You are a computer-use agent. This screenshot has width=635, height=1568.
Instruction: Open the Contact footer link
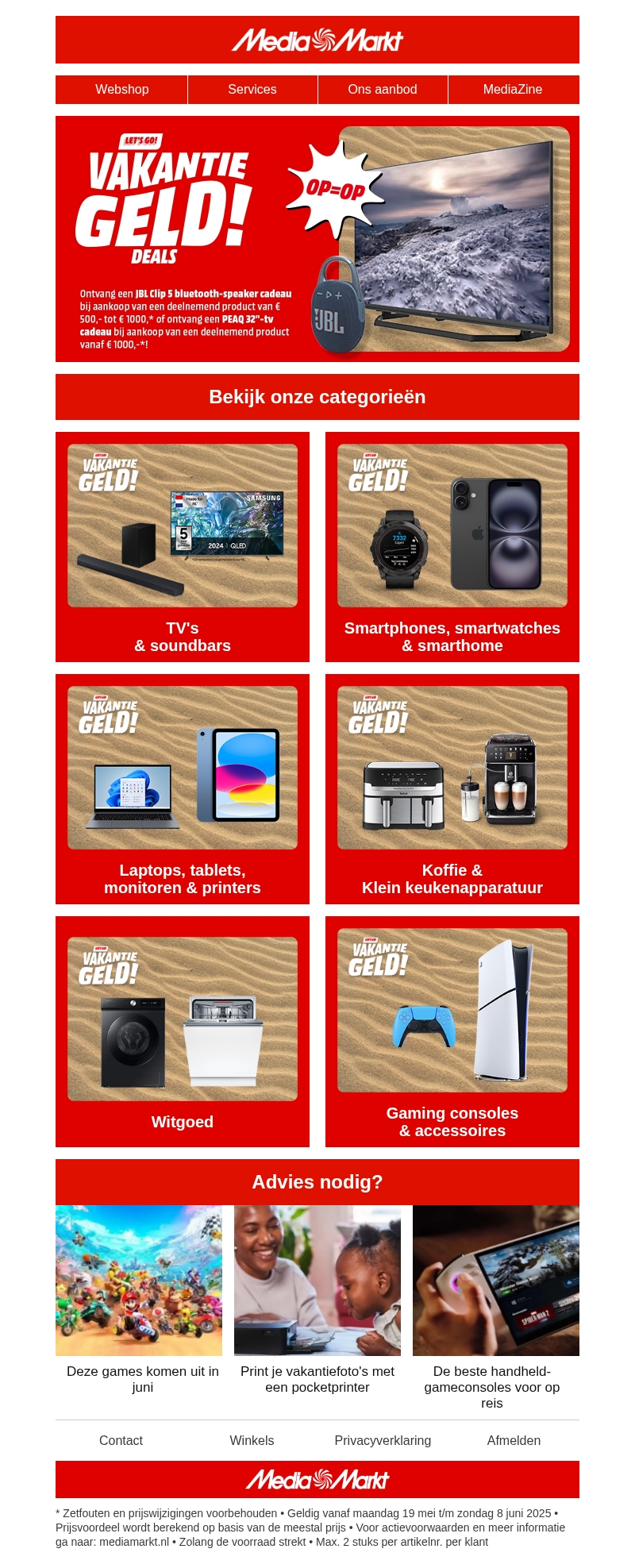[121, 1440]
